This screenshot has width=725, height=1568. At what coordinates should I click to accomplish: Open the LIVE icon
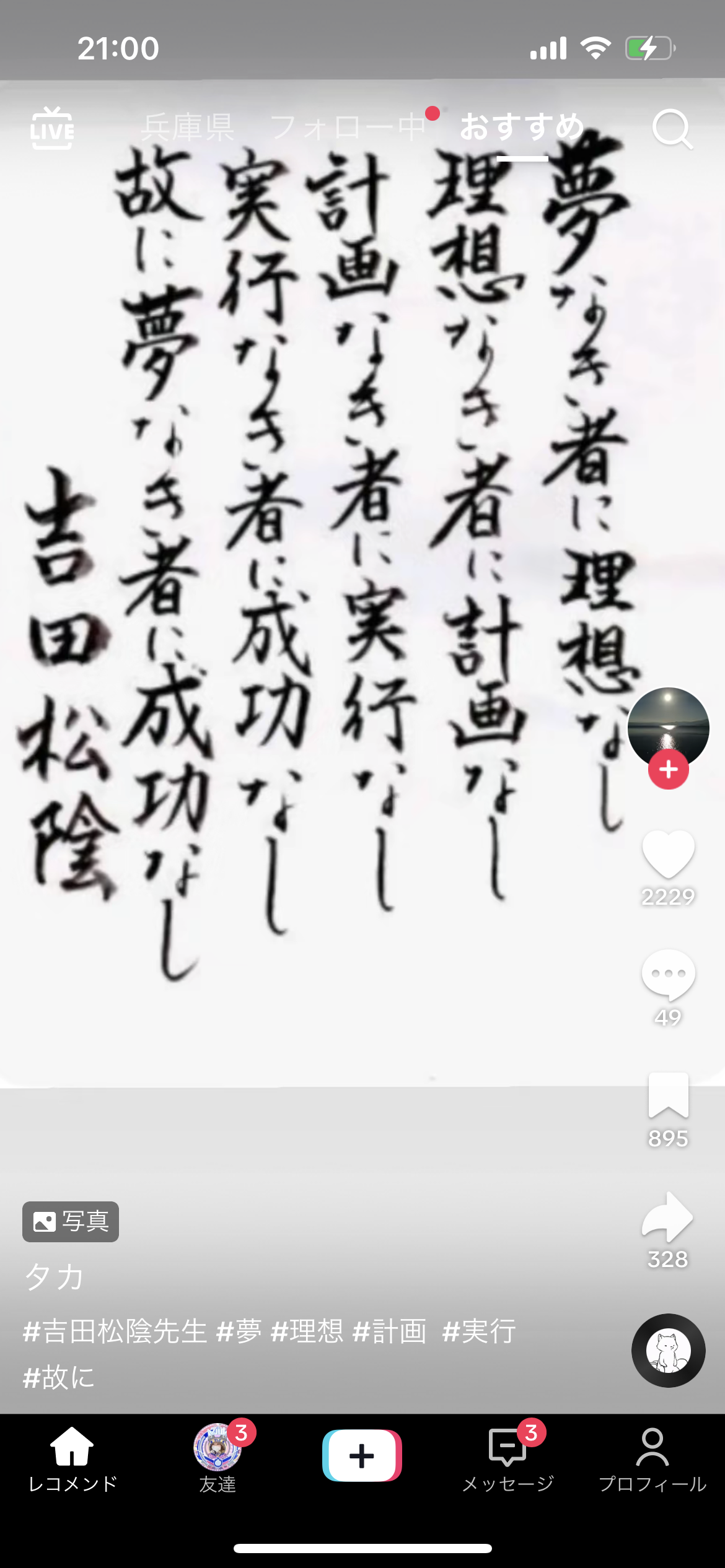pyautogui.click(x=52, y=128)
